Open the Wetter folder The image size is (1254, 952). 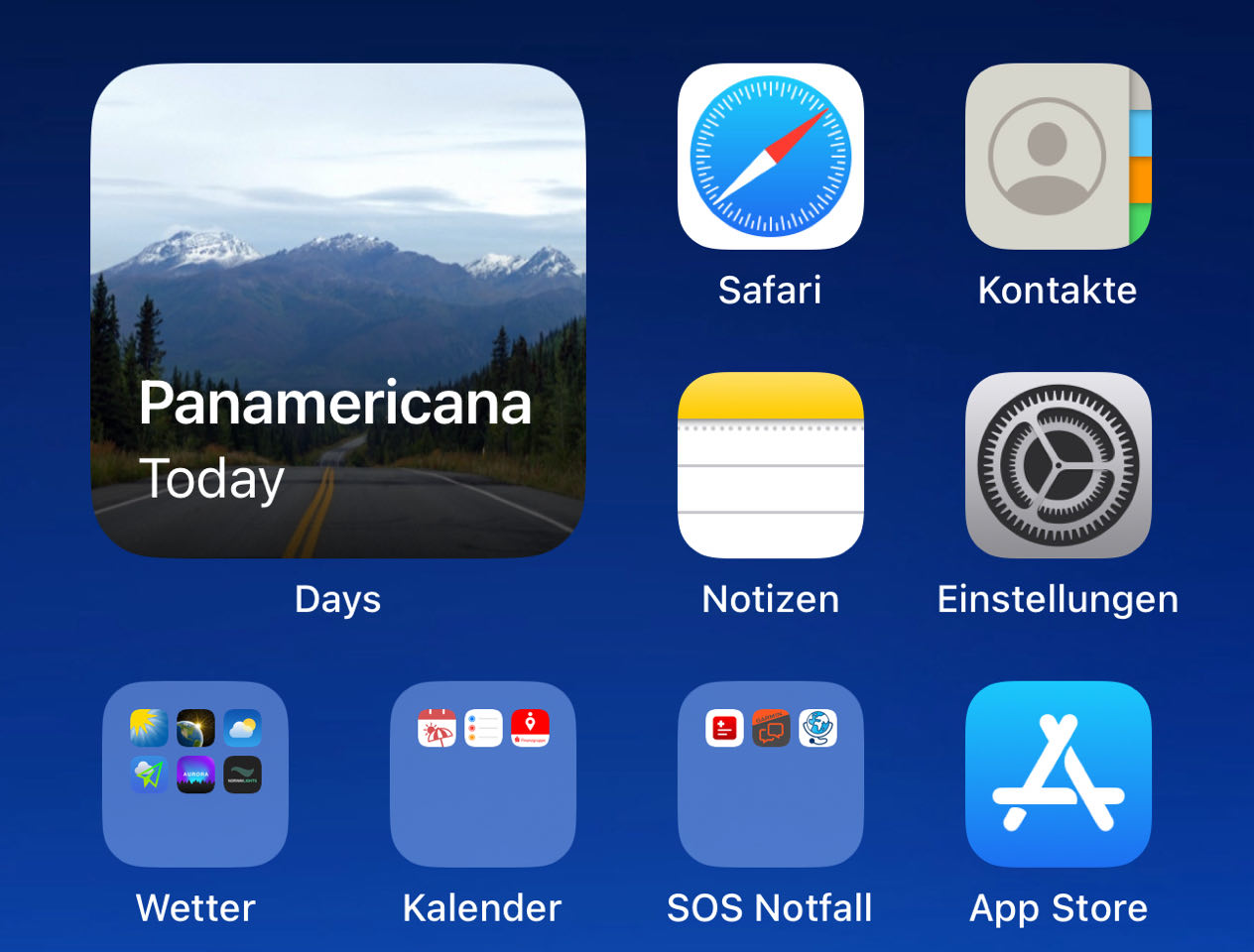195,773
